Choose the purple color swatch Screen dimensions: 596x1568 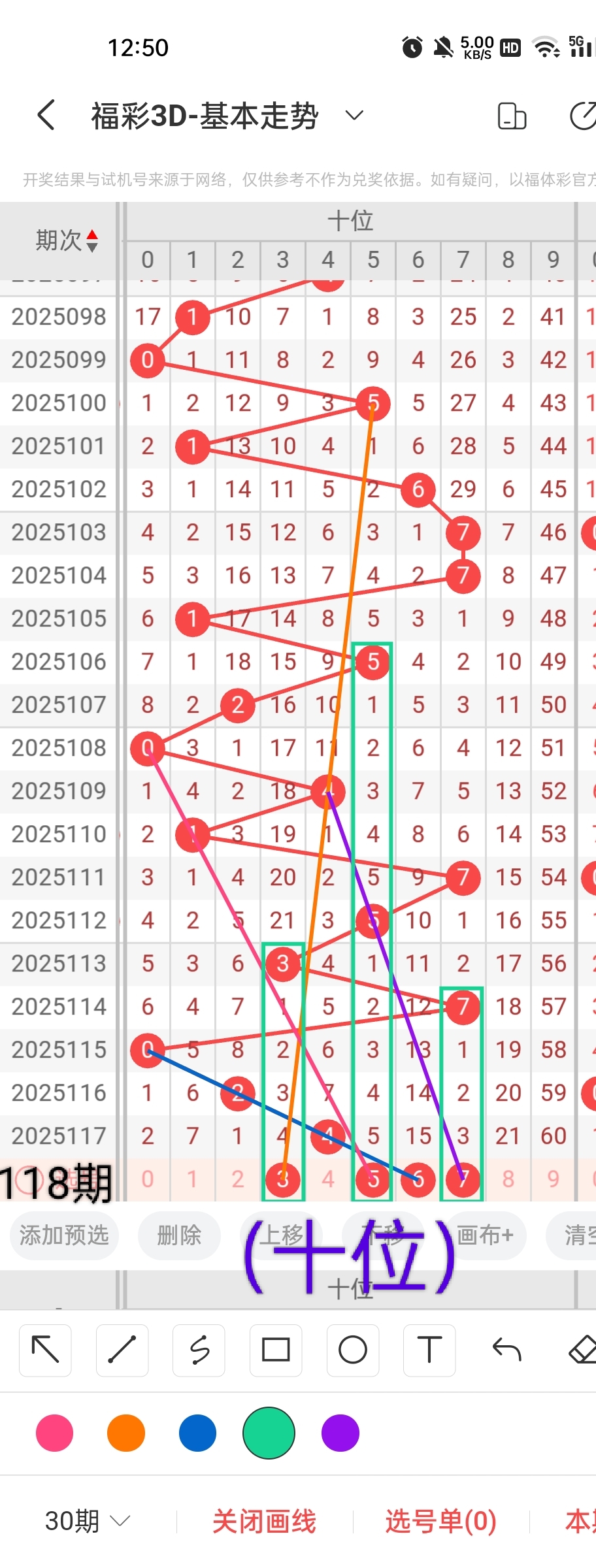[x=340, y=1433]
